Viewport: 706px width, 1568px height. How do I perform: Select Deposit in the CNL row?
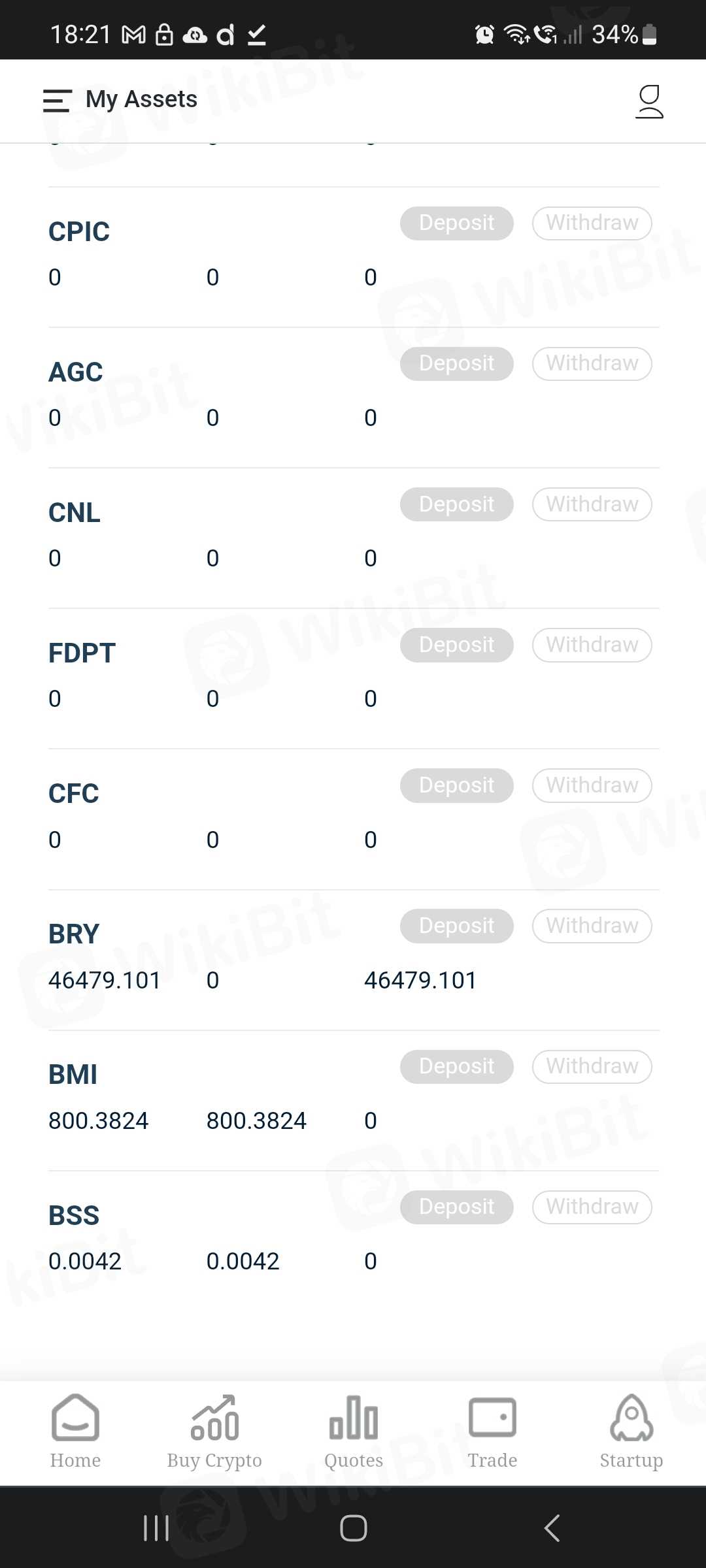(456, 504)
